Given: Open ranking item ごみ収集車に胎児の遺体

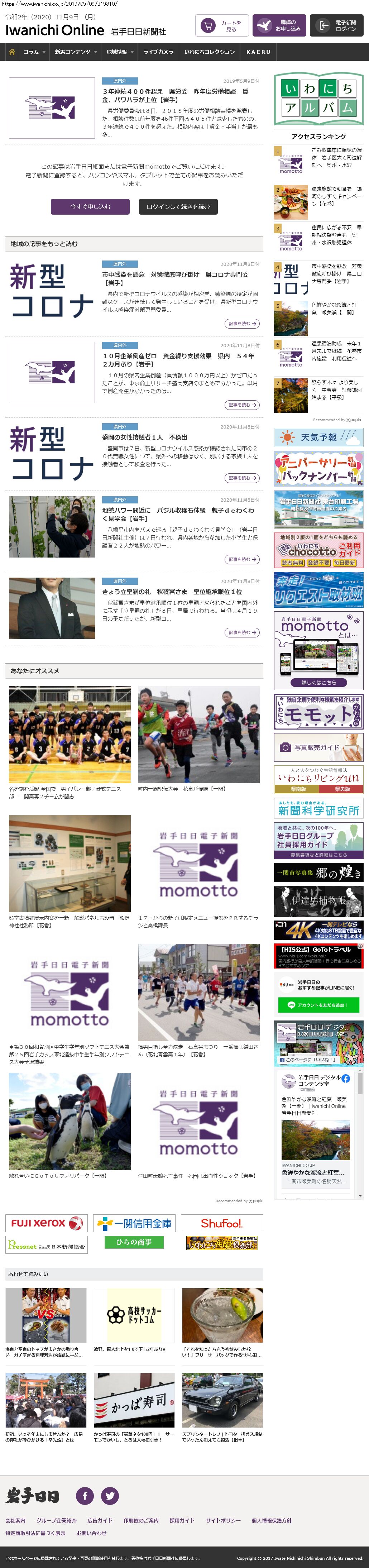Looking at the screenshot, I should [336, 157].
